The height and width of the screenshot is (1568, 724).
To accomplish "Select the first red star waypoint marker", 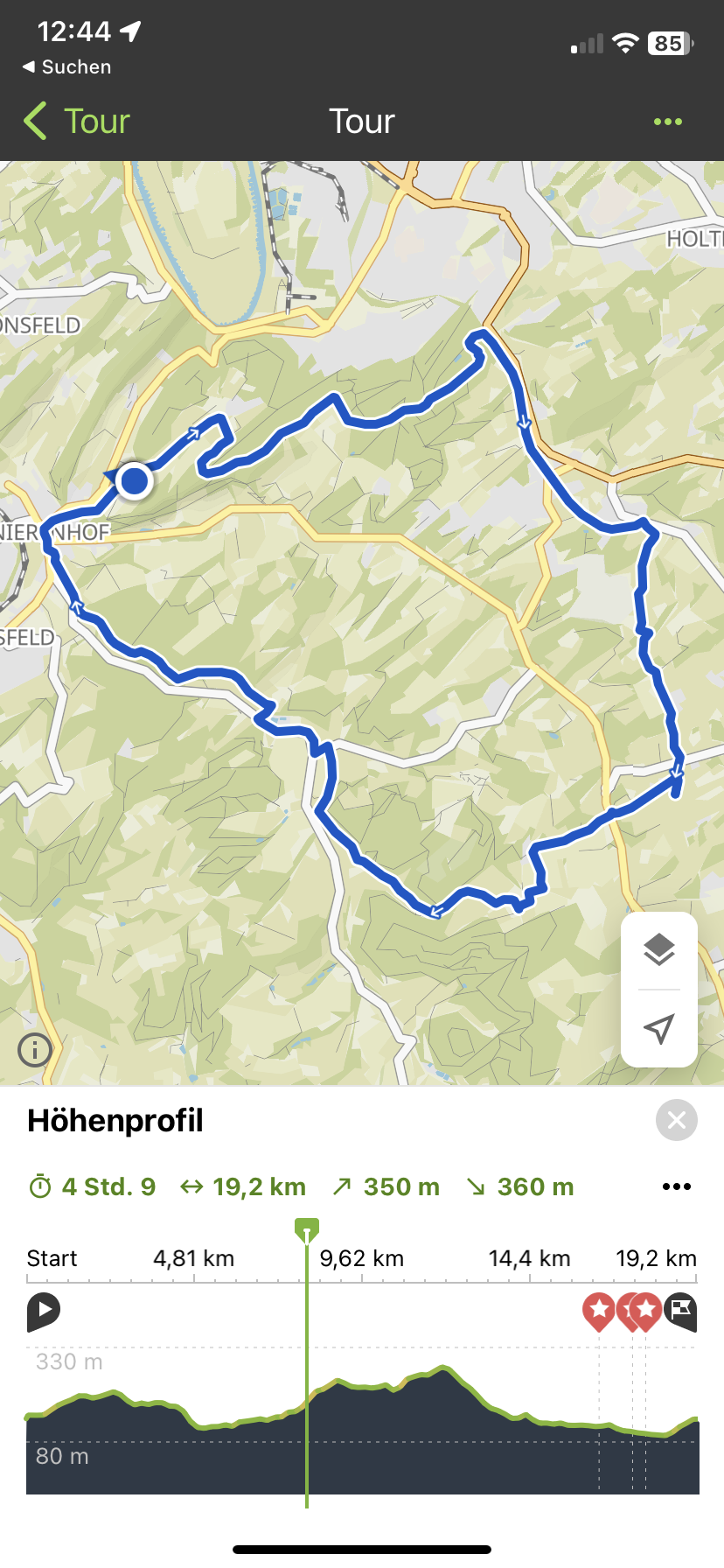I will pyautogui.click(x=599, y=1312).
